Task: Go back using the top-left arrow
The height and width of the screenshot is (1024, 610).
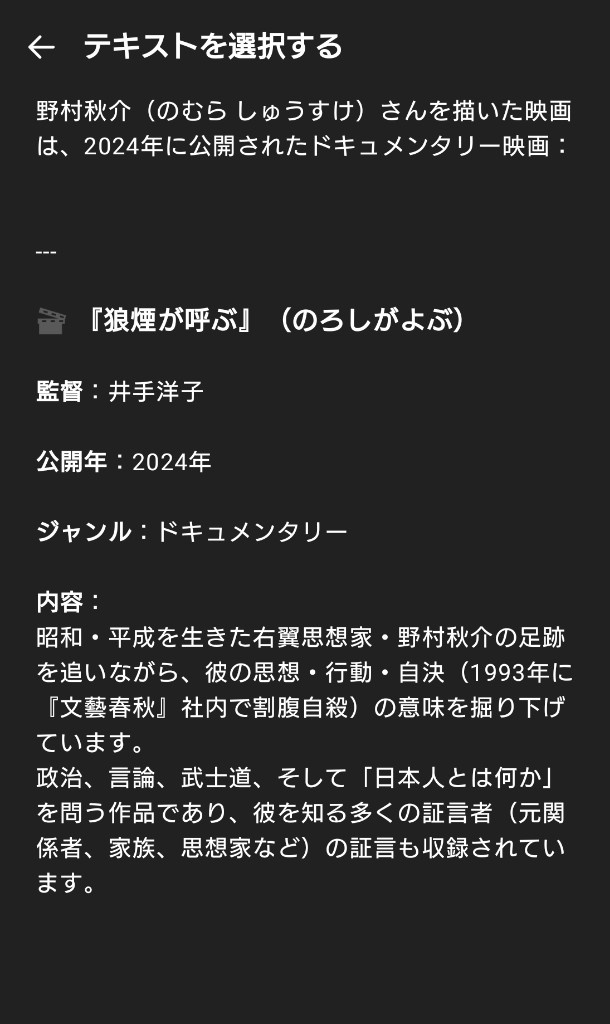Action: tap(41, 47)
